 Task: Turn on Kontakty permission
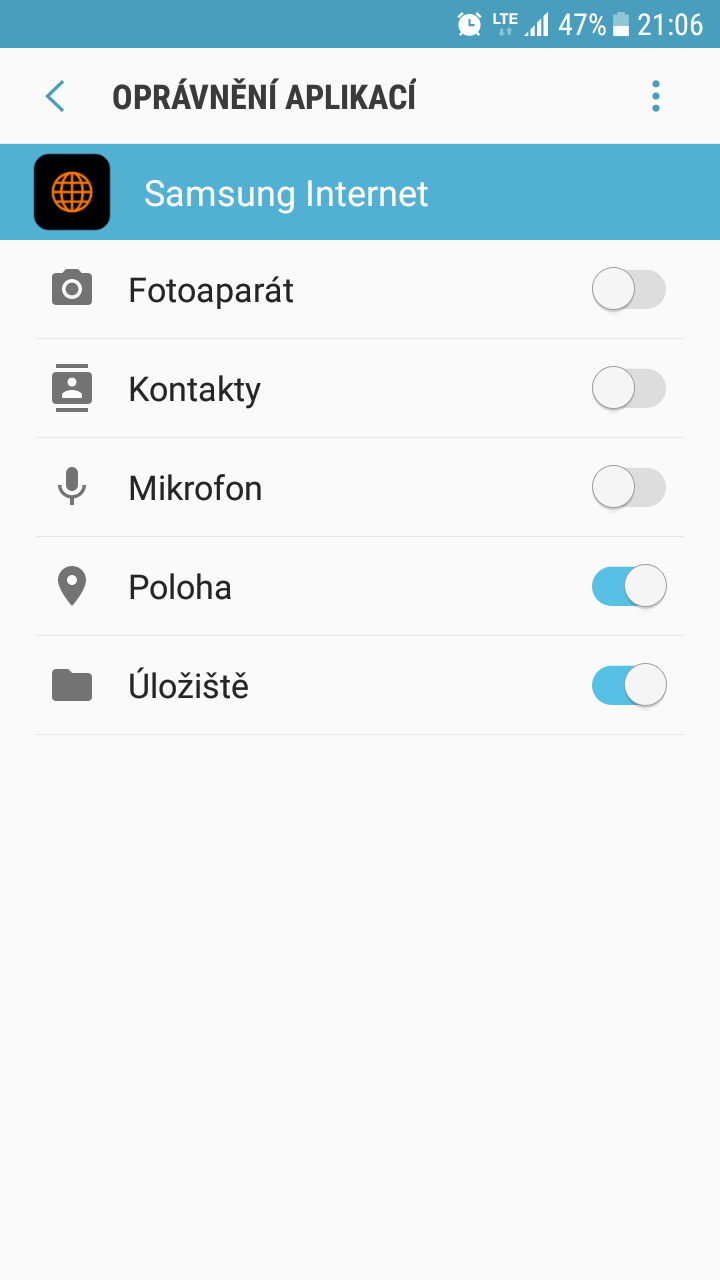click(x=628, y=388)
